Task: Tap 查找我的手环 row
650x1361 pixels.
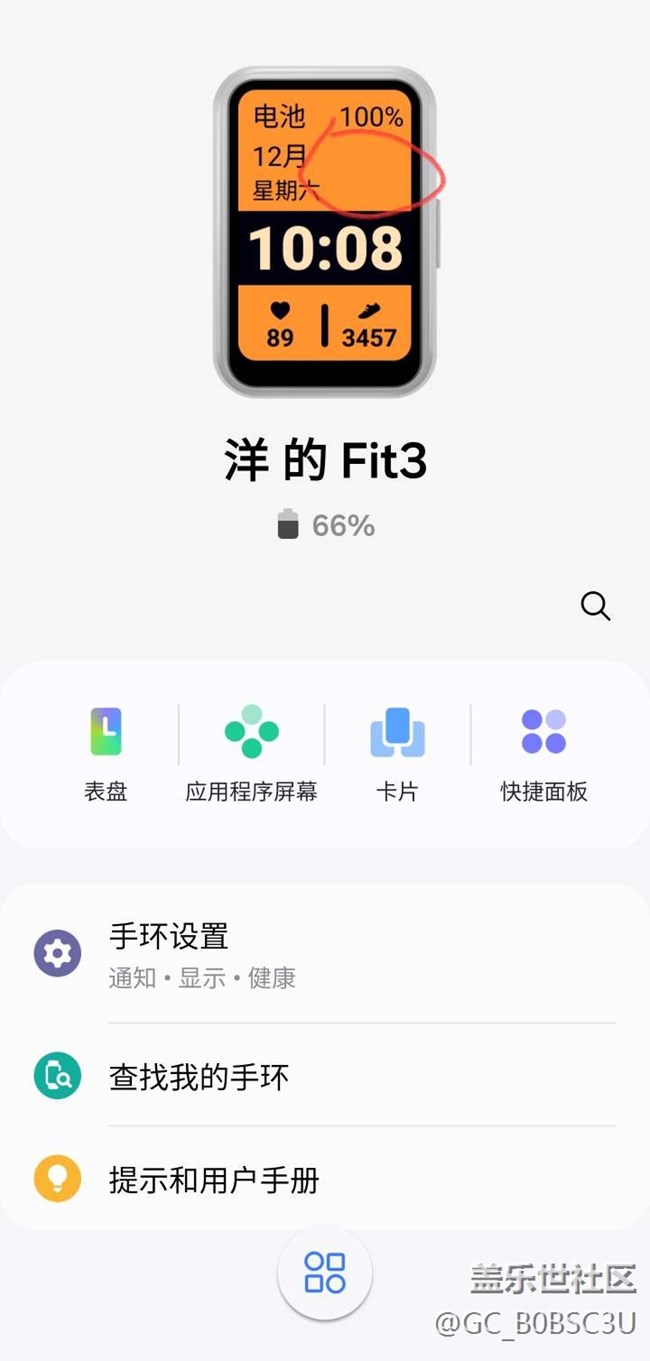Action: coord(325,1077)
